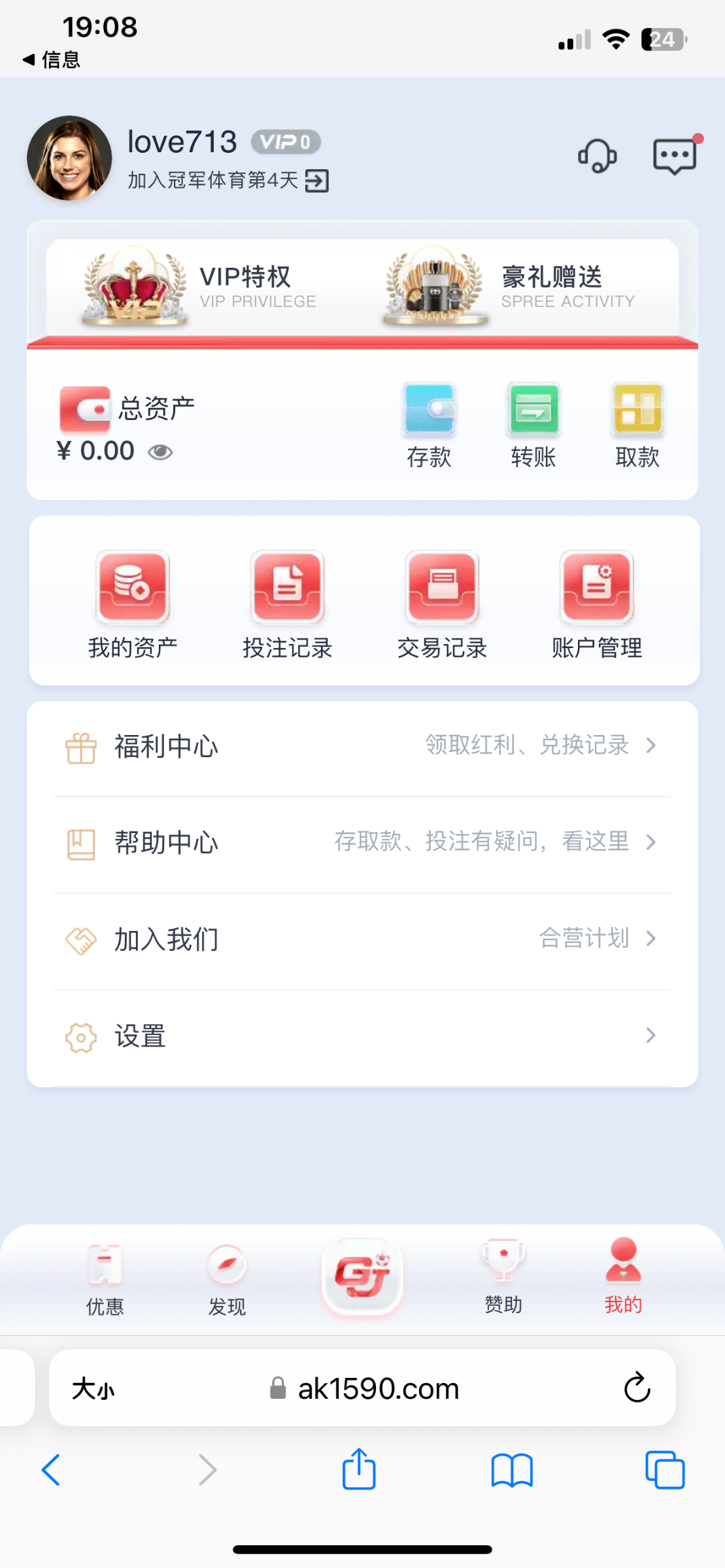Toggle balance visibility with the eye icon
725x1568 pixels.
coord(160,452)
